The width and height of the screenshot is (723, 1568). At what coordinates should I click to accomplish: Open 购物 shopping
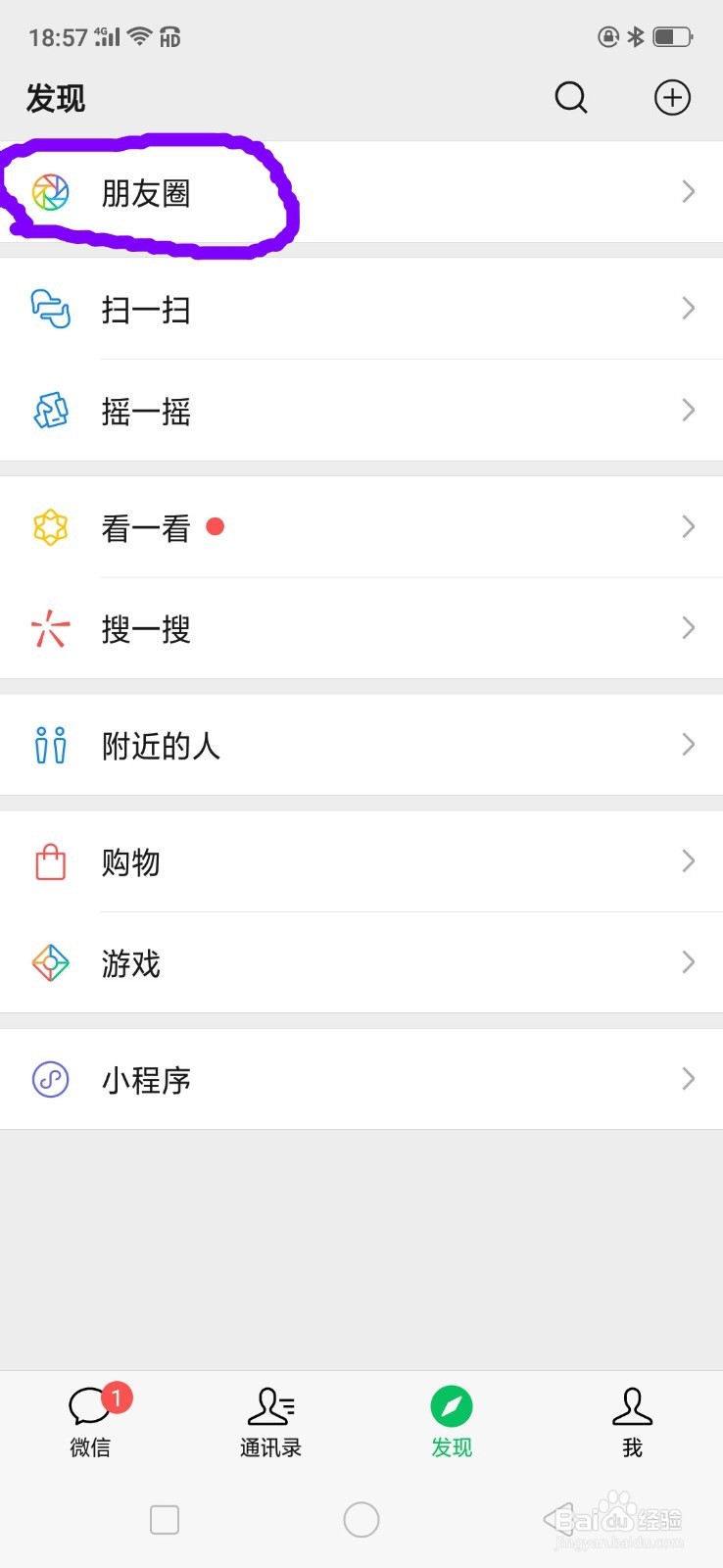[361, 861]
